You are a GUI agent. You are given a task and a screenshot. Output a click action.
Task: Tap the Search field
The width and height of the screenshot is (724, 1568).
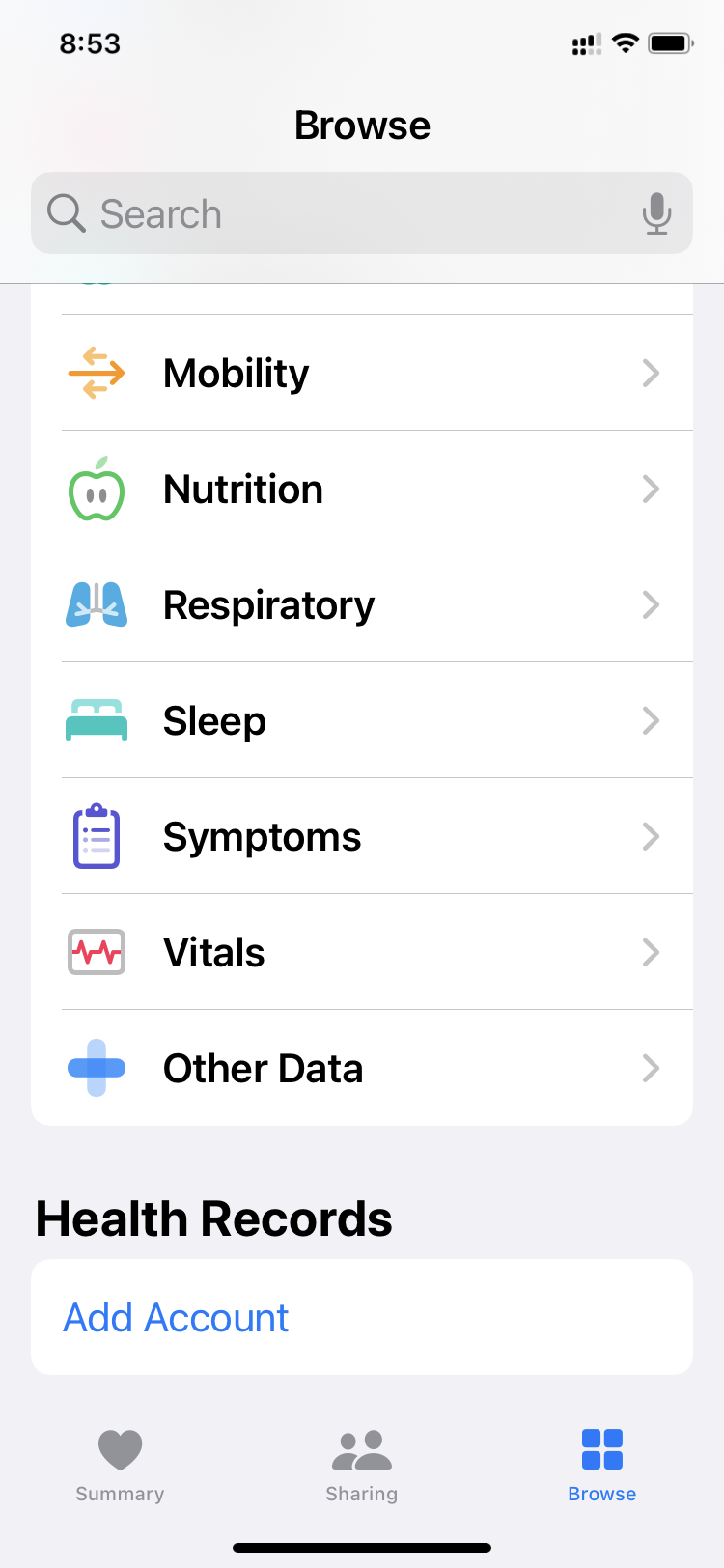pos(338,213)
